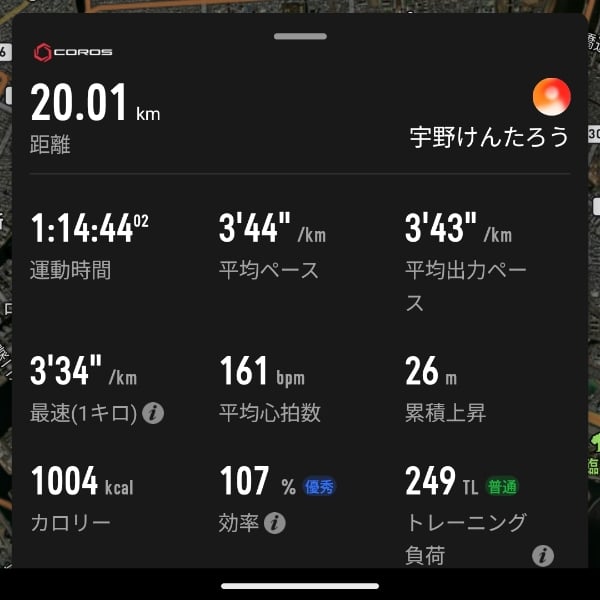Show info about トレーニング負荷
Image resolution: width=600 pixels, height=600 pixels.
pyautogui.click(x=543, y=555)
